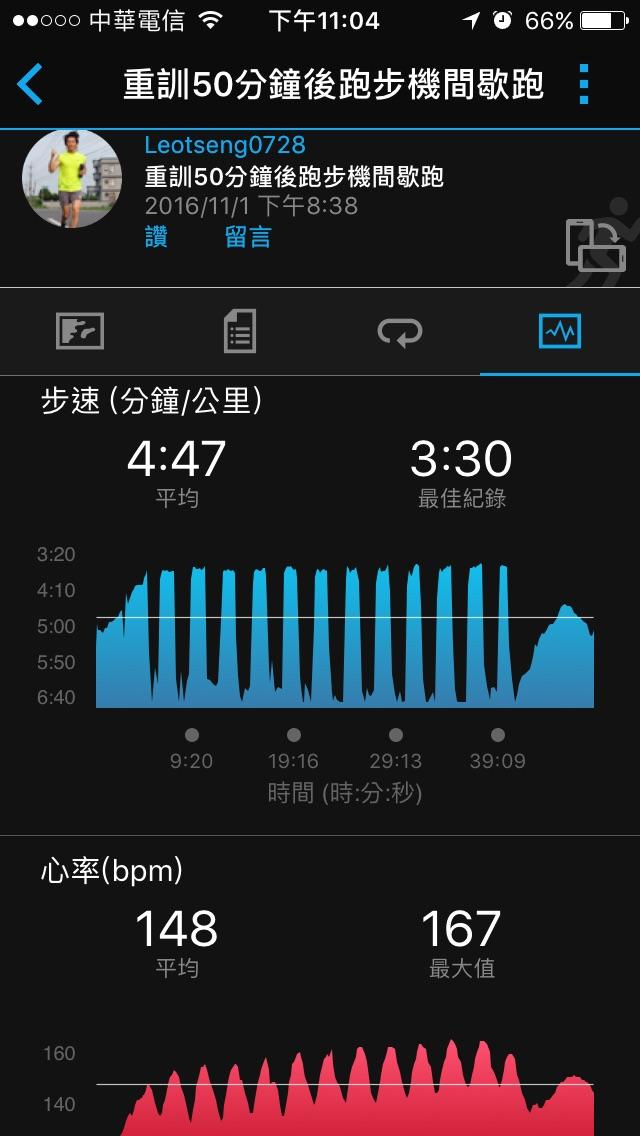
Task: Go back using the blue arrow
Action: (31, 84)
